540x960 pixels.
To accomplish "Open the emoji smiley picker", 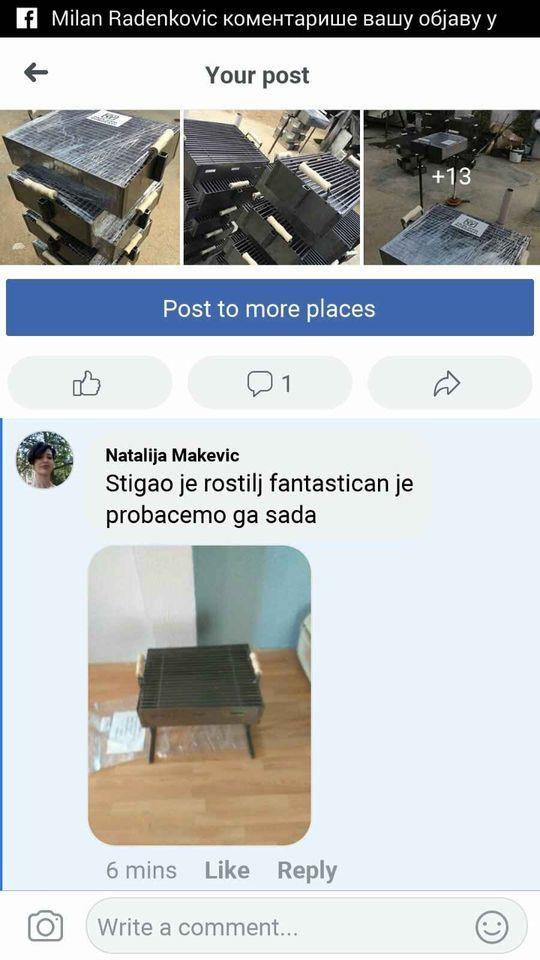I will 492,927.
